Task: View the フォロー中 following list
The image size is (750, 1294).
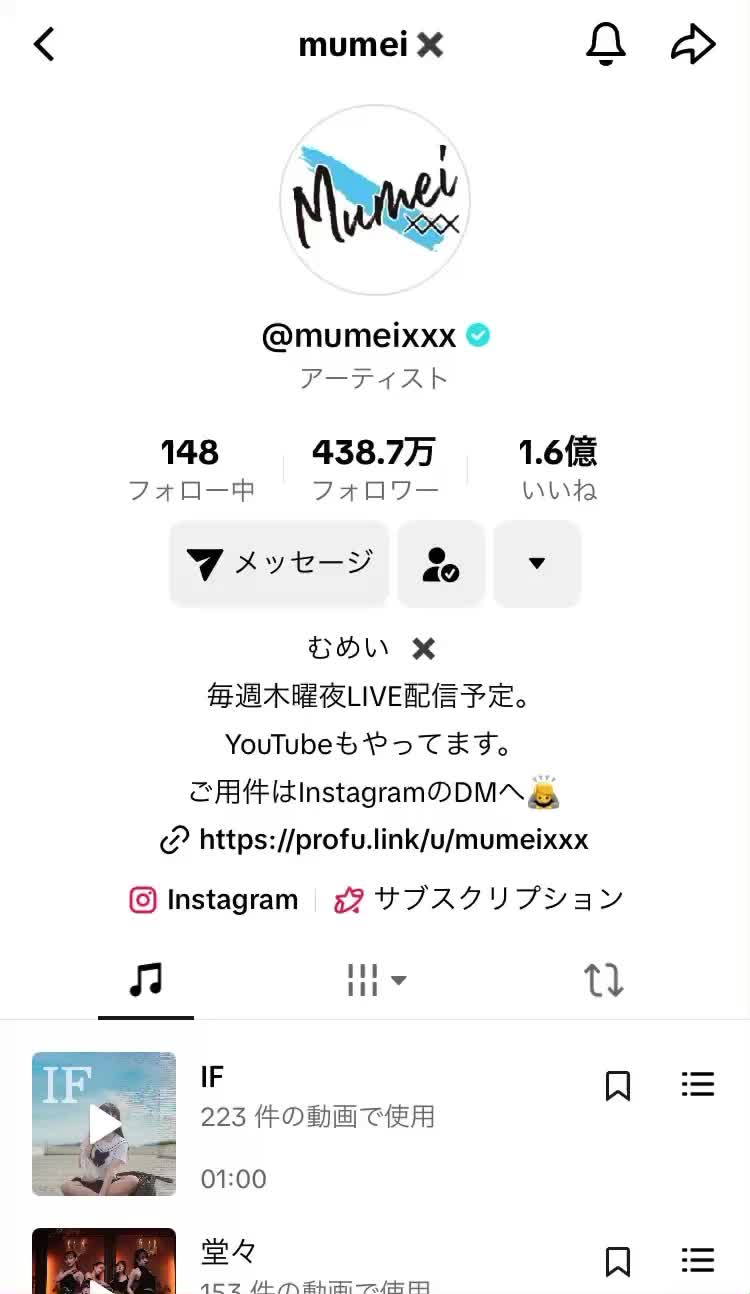Action: point(191,469)
